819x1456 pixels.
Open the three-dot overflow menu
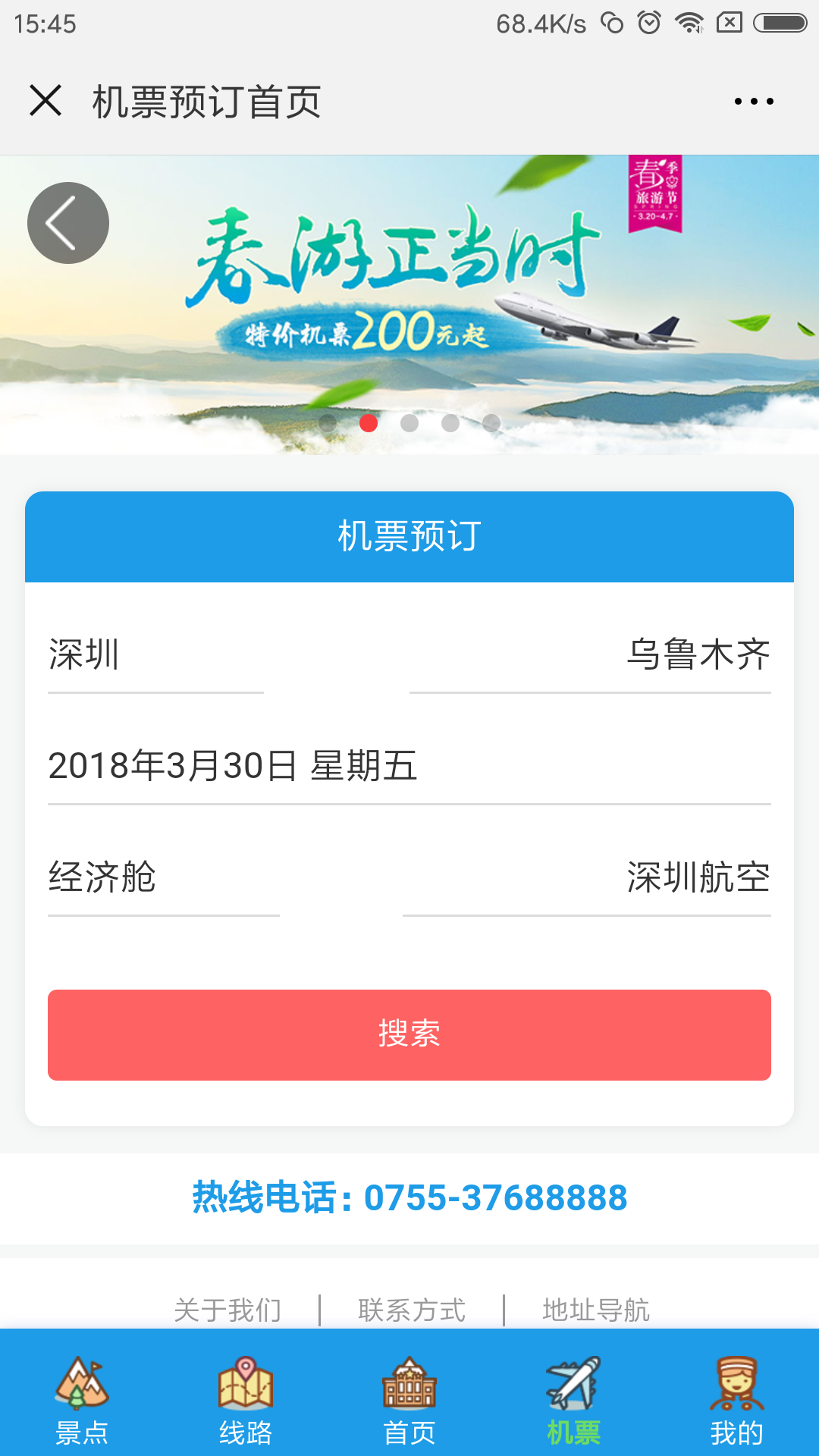(x=754, y=102)
